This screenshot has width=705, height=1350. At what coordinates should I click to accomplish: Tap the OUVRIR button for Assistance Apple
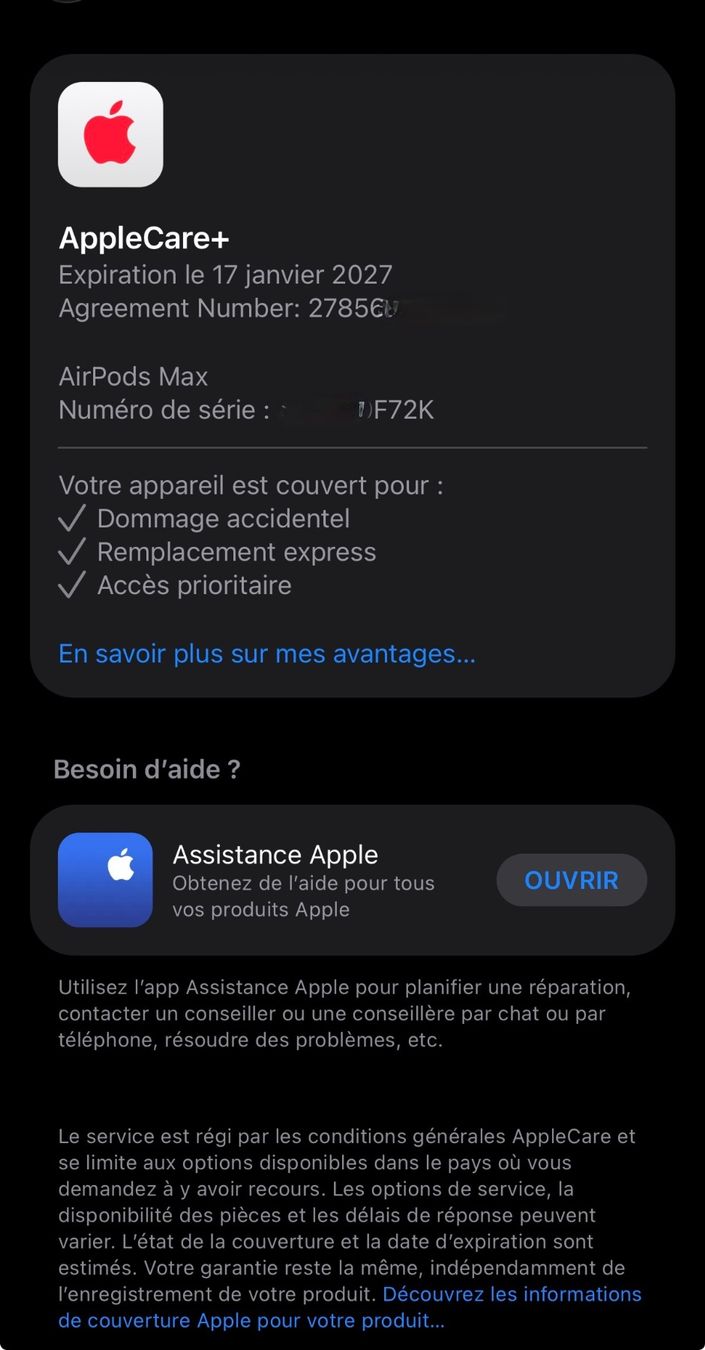coord(571,880)
